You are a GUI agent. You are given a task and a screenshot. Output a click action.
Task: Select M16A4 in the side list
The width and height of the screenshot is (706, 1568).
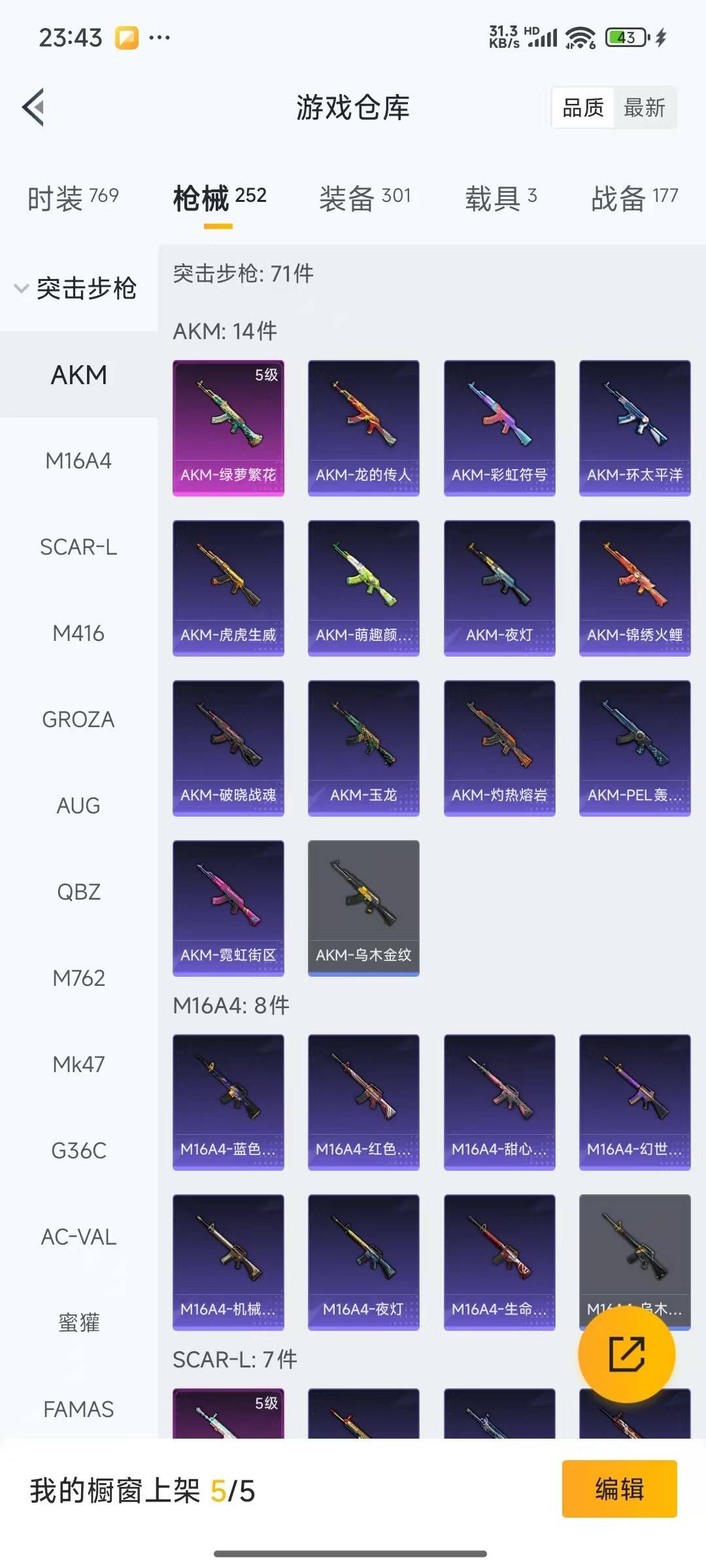click(78, 461)
